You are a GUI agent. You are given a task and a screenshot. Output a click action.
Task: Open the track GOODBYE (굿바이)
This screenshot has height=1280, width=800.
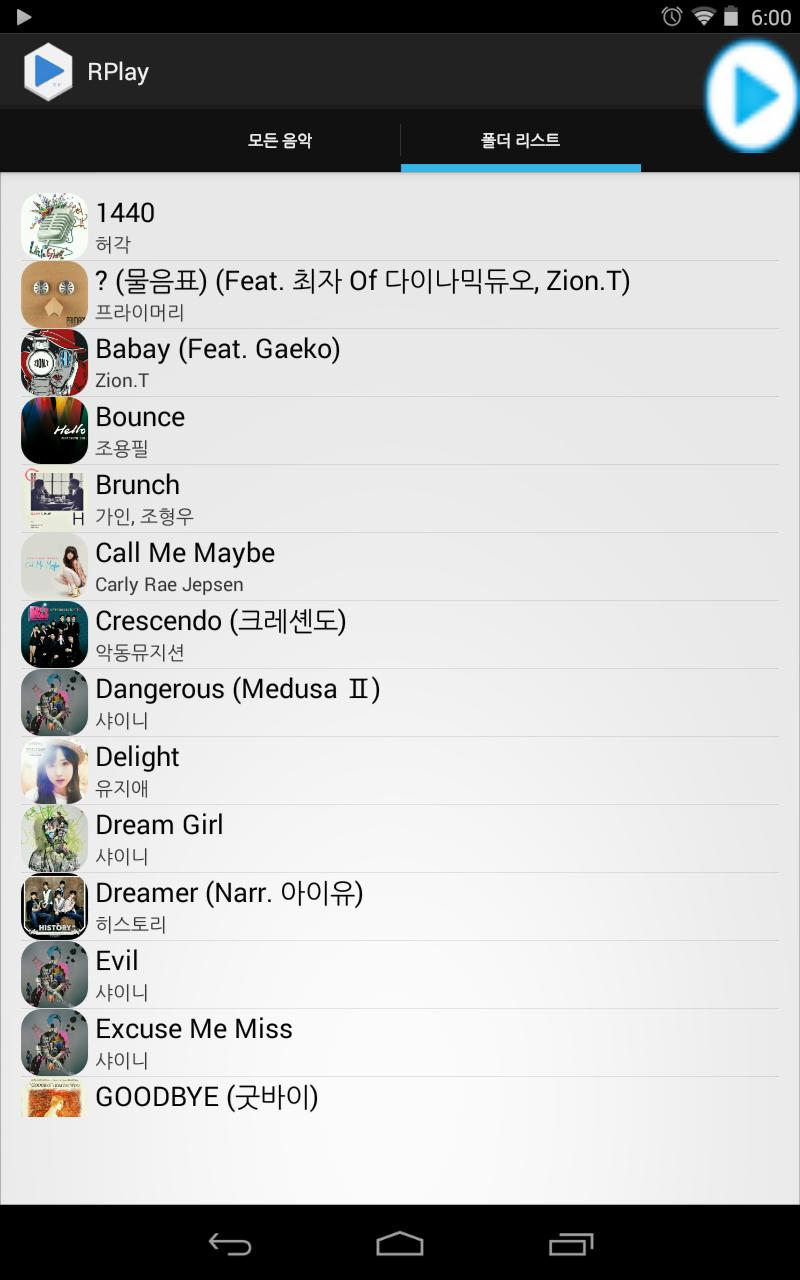pos(400,1097)
